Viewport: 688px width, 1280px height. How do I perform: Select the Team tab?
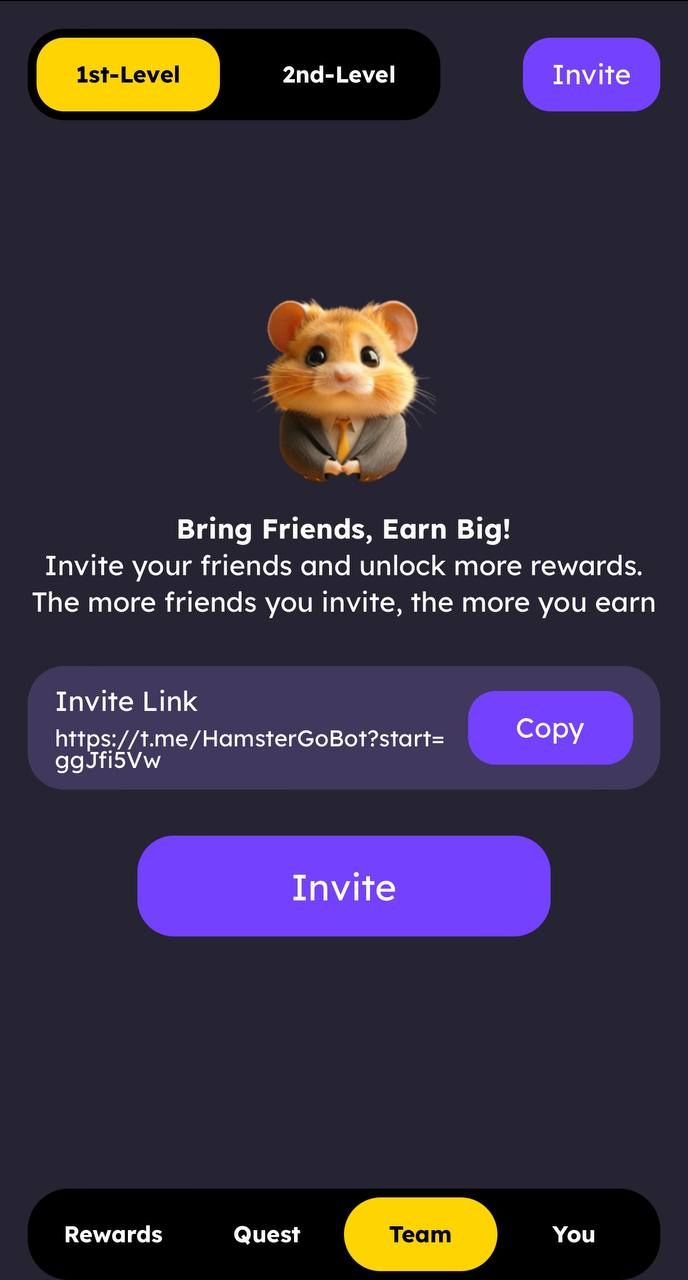(x=420, y=1234)
